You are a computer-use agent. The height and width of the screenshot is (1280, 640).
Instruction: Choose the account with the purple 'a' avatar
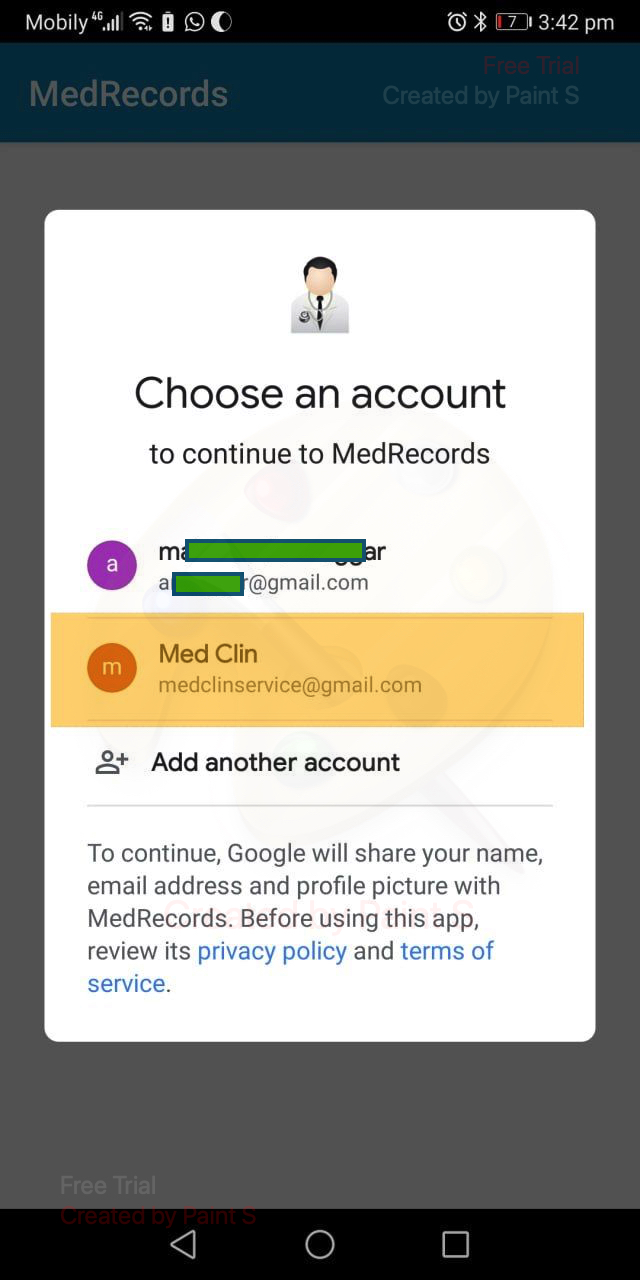pos(318,565)
